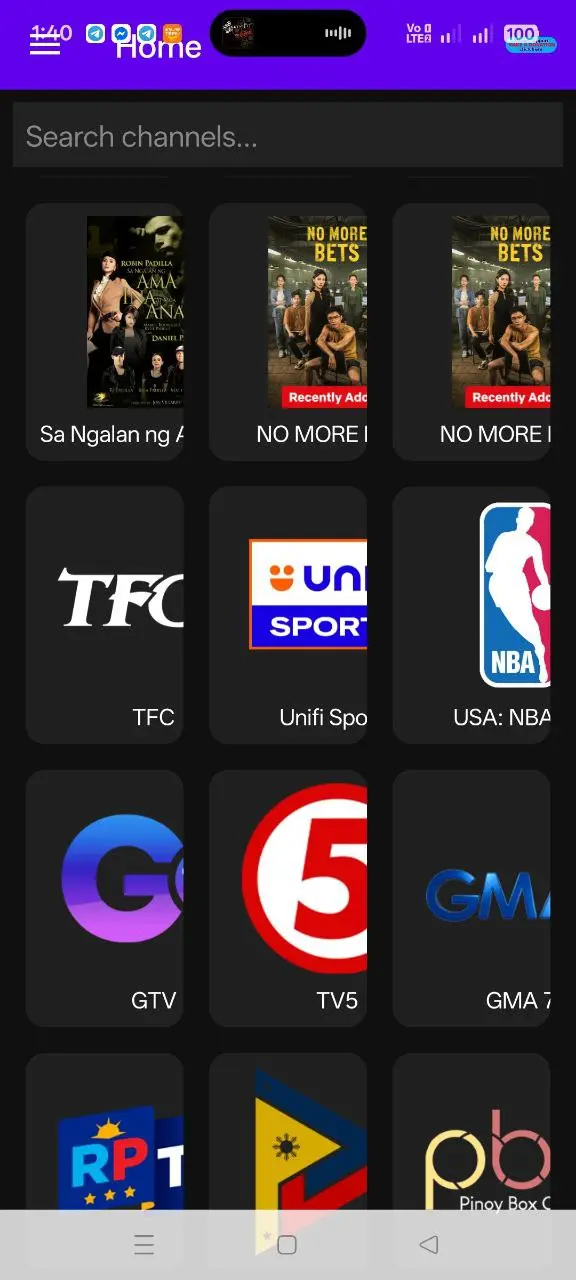
Task: Watch the USA: NBA channel
Action: [472, 615]
